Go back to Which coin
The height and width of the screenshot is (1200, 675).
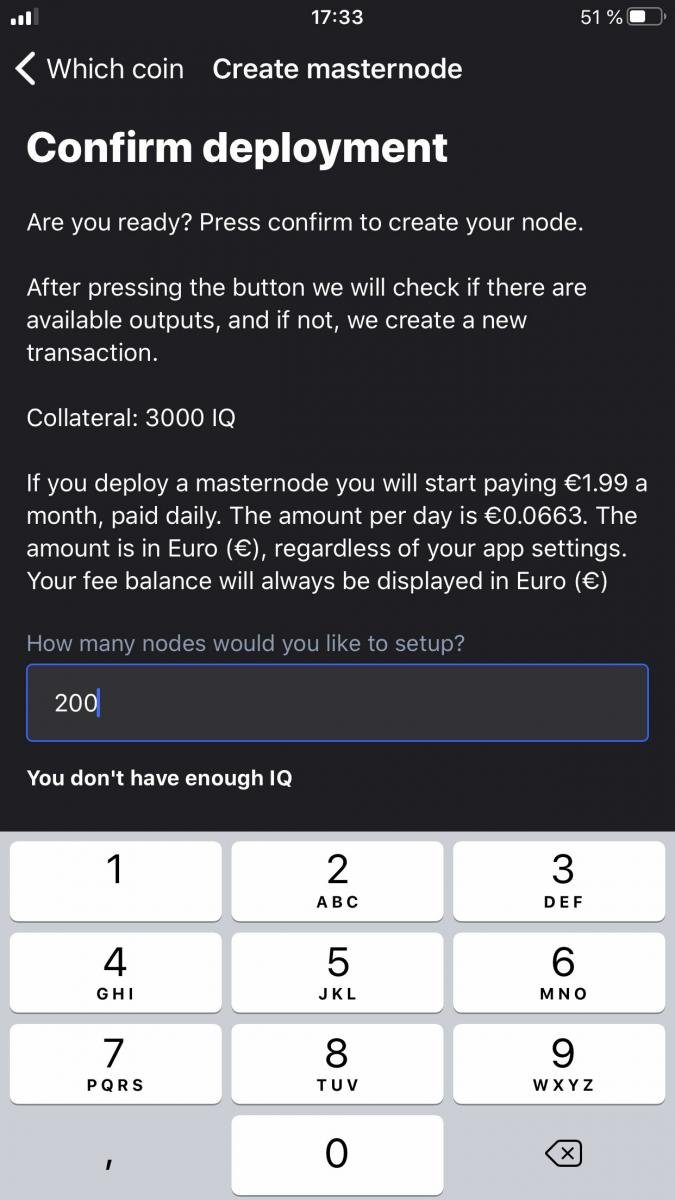point(100,69)
